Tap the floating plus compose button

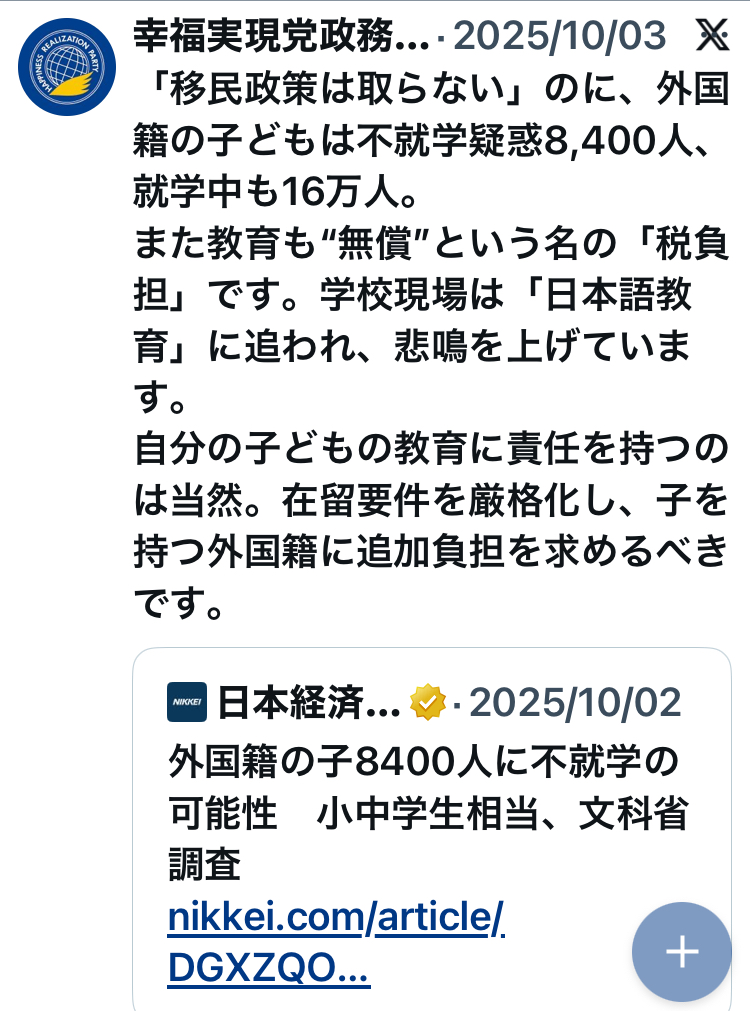point(682,952)
